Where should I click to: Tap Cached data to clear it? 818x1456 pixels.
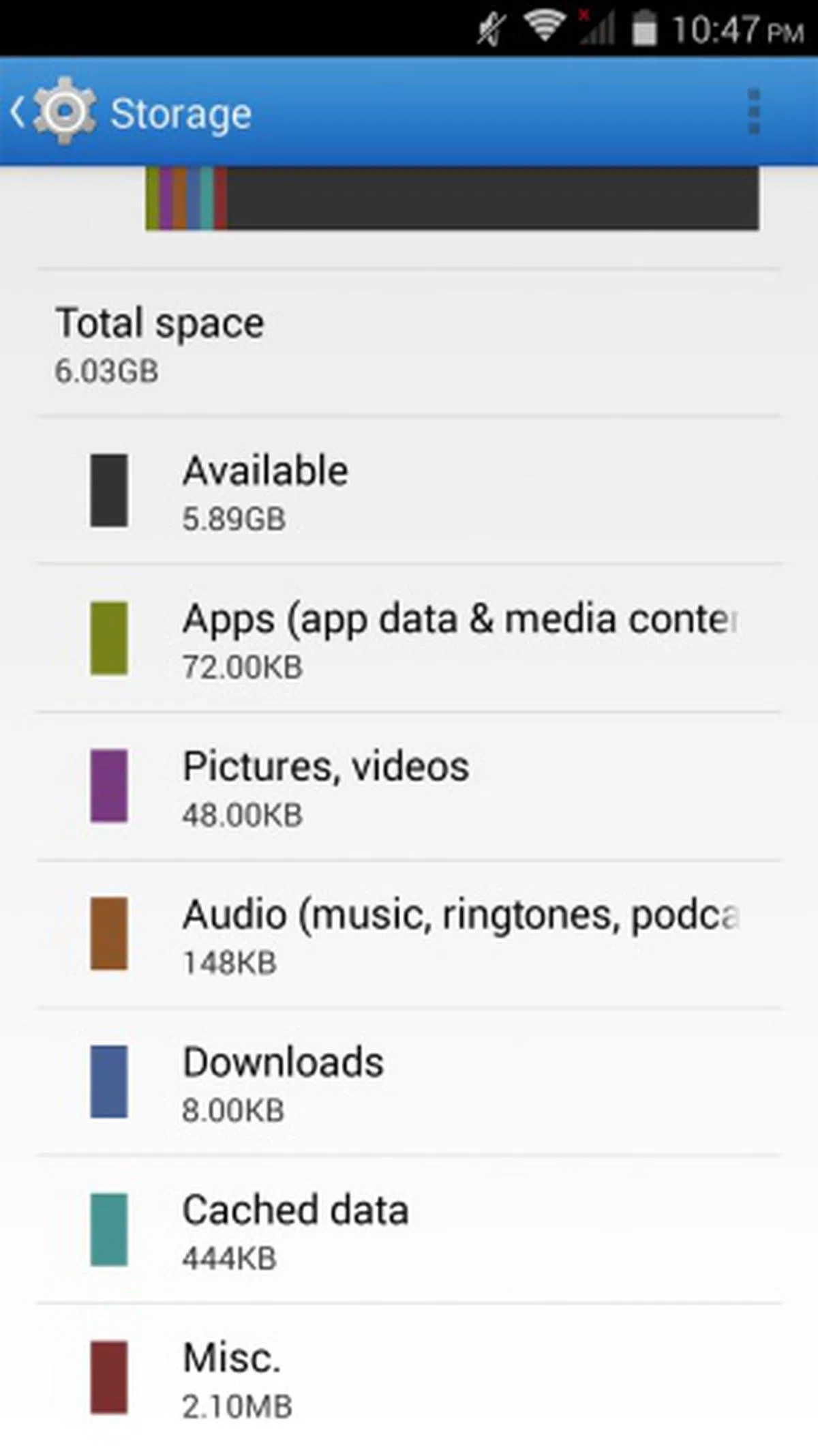tap(409, 1230)
